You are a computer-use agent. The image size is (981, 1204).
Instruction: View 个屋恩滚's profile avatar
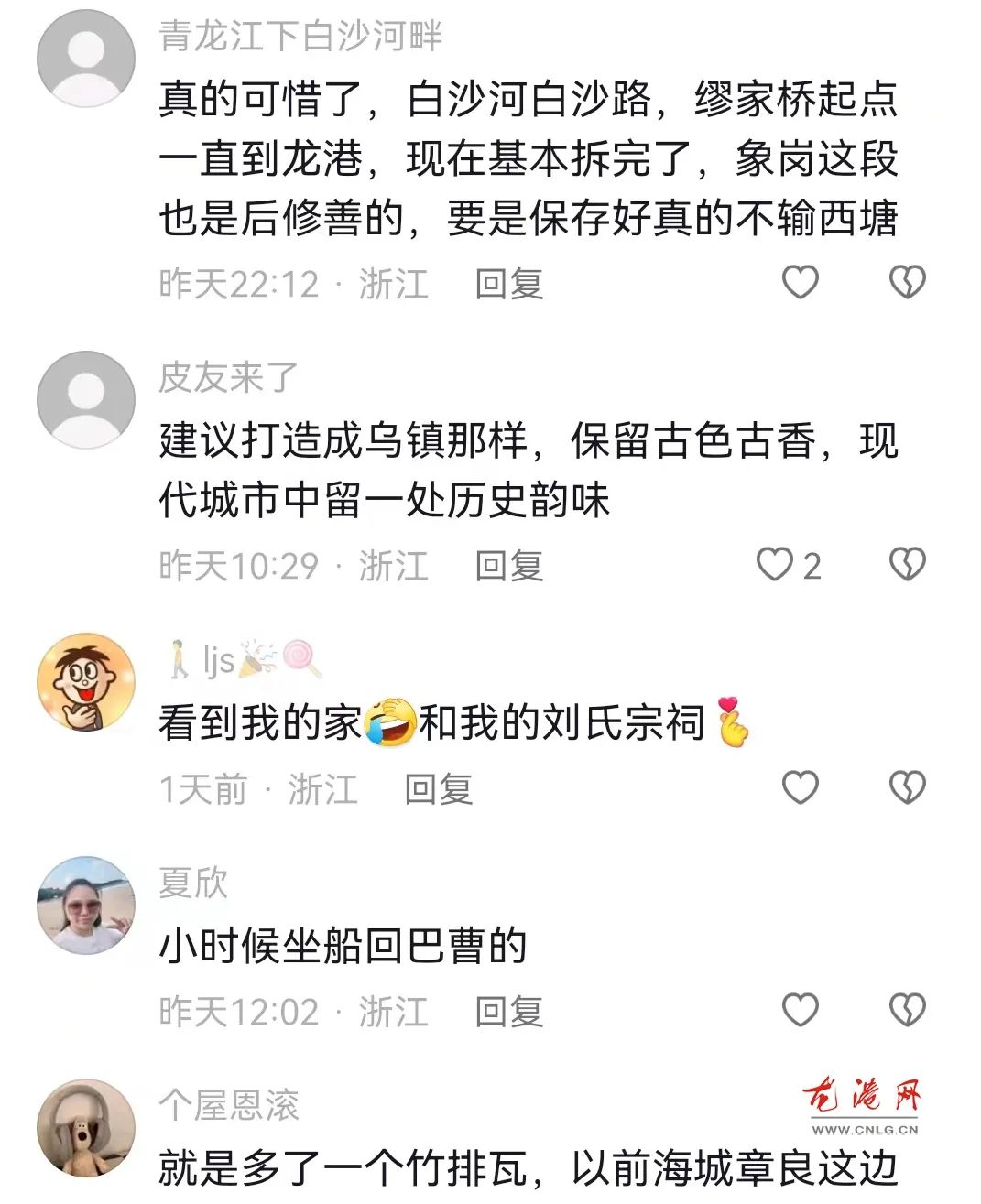pyautogui.click(x=86, y=1128)
